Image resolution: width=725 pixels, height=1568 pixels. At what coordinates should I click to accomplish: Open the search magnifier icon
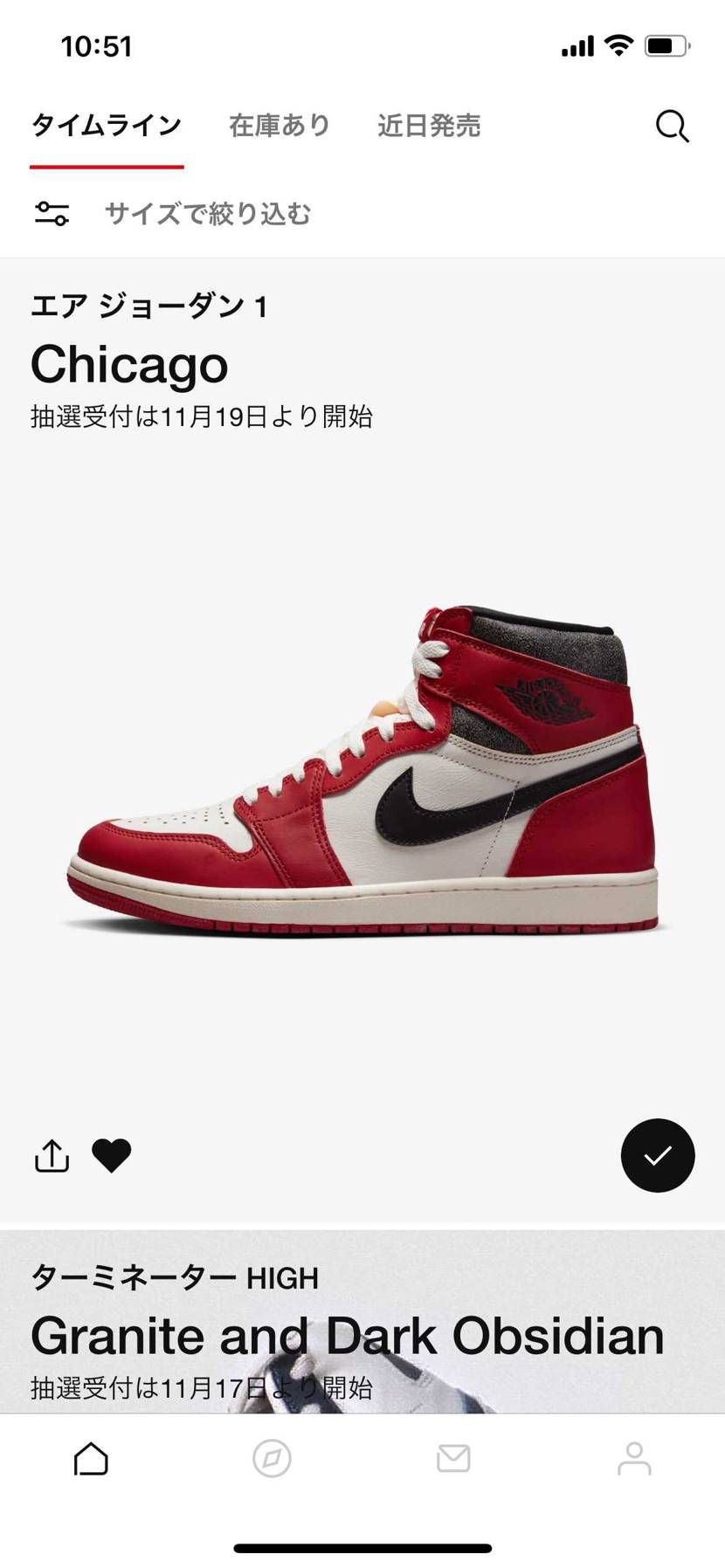(x=672, y=127)
